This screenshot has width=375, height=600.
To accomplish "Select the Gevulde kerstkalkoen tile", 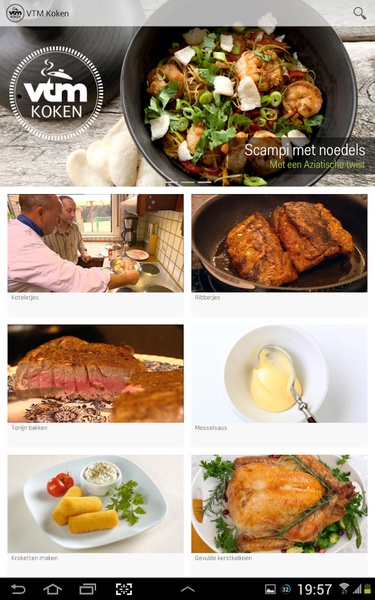I will (x=279, y=515).
